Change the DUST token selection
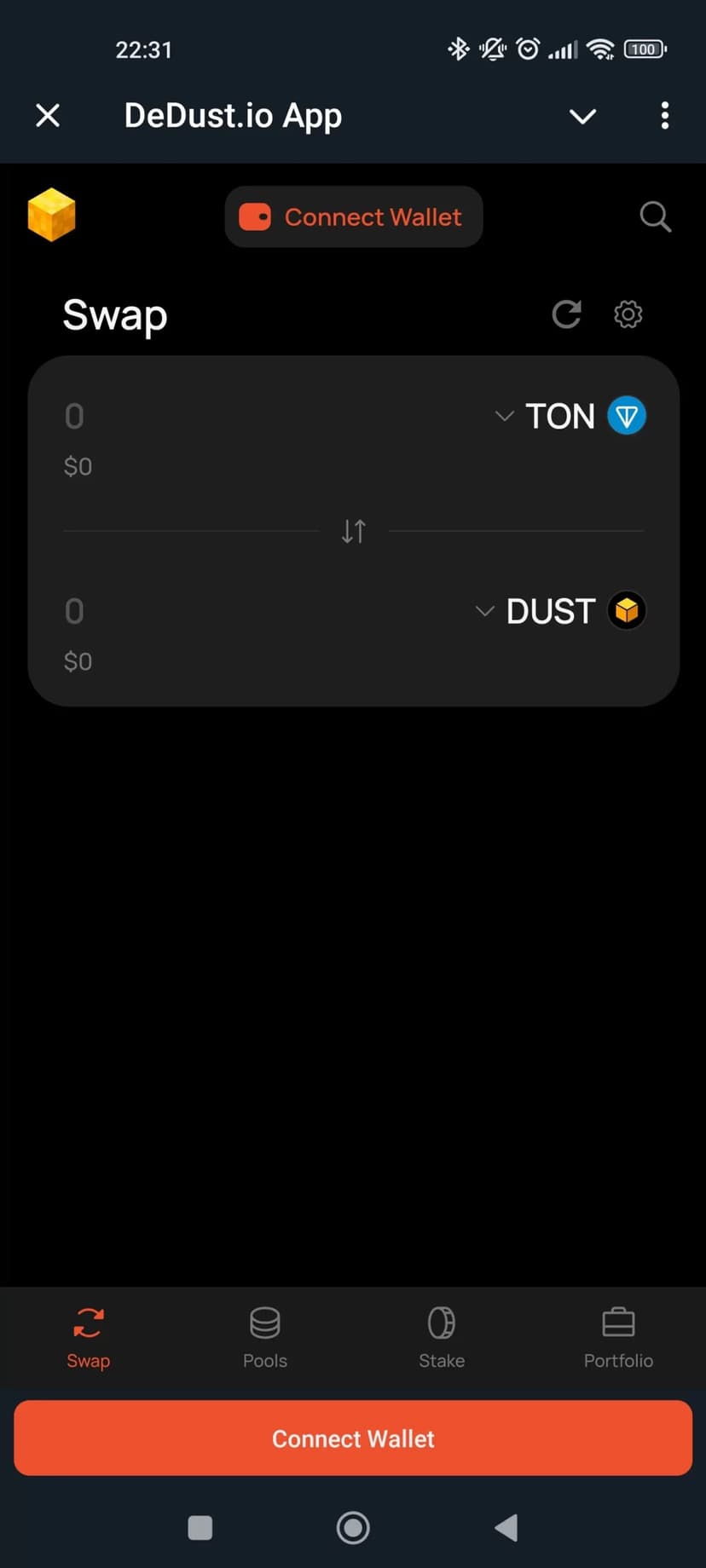The height and width of the screenshot is (1568, 706). pyautogui.click(x=559, y=612)
